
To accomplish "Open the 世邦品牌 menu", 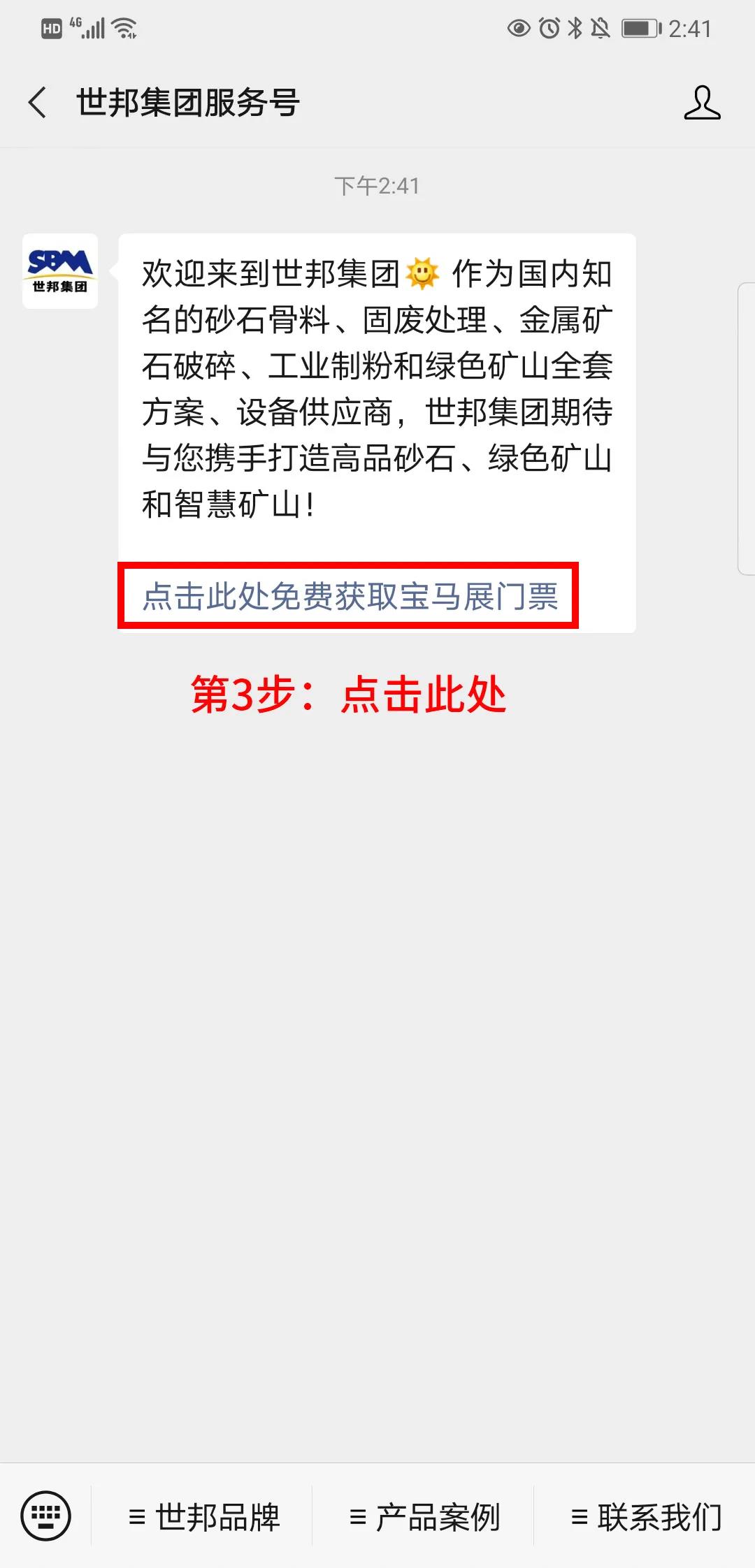I will pyautogui.click(x=204, y=1517).
